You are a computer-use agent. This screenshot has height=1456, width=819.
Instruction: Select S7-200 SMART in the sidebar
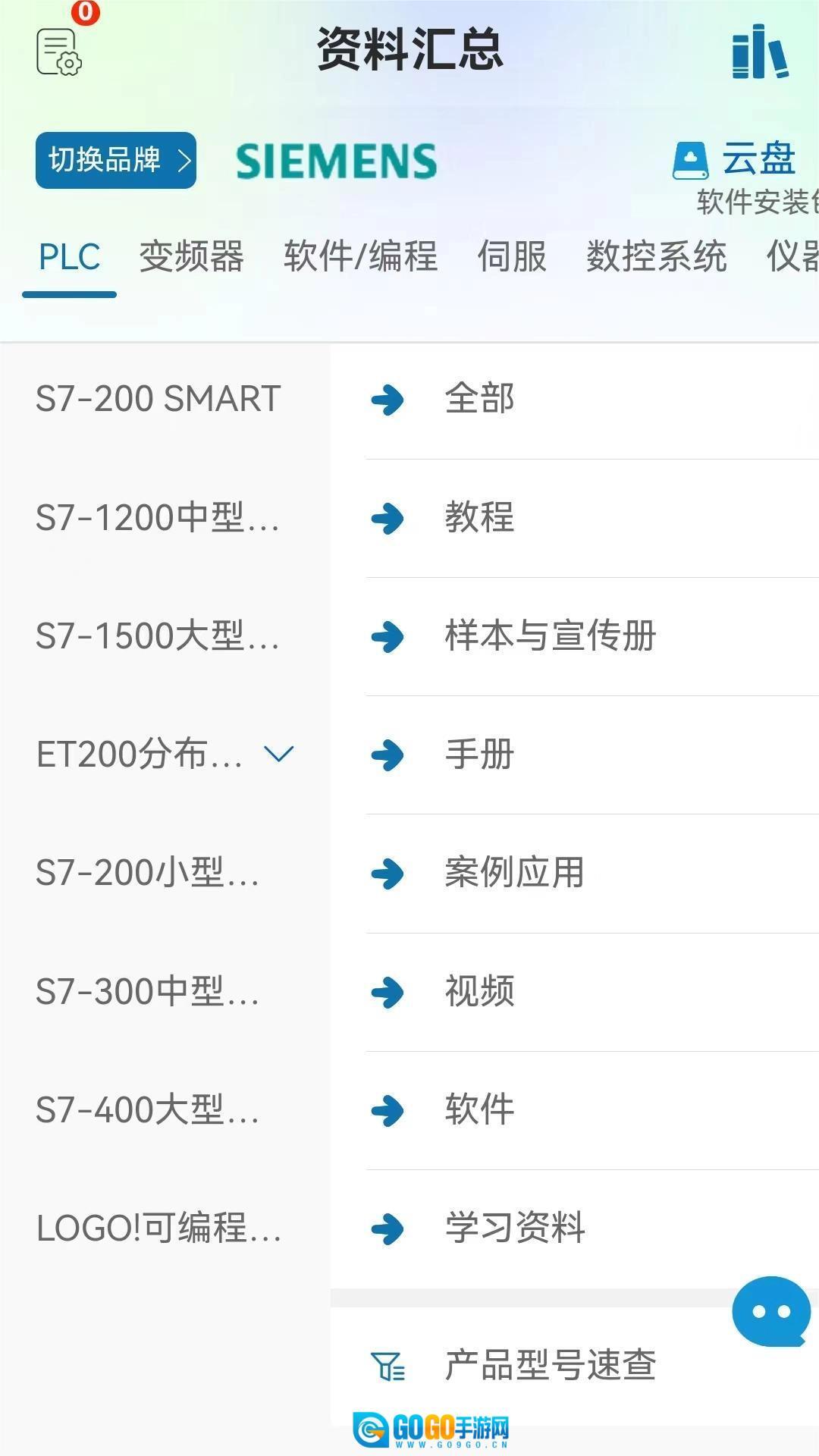tap(158, 399)
